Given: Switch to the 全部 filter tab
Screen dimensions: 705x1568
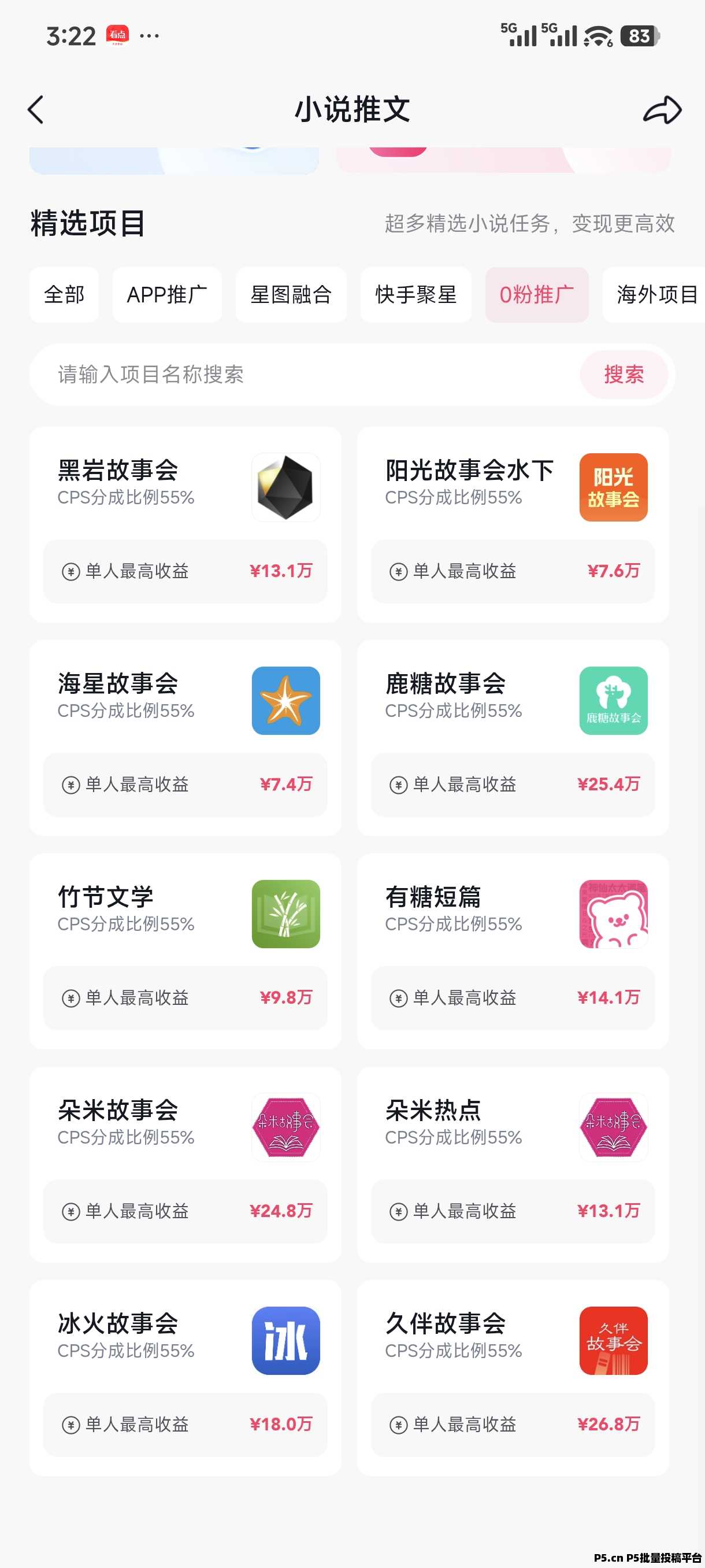Looking at the screenshot, I should 63,295.
